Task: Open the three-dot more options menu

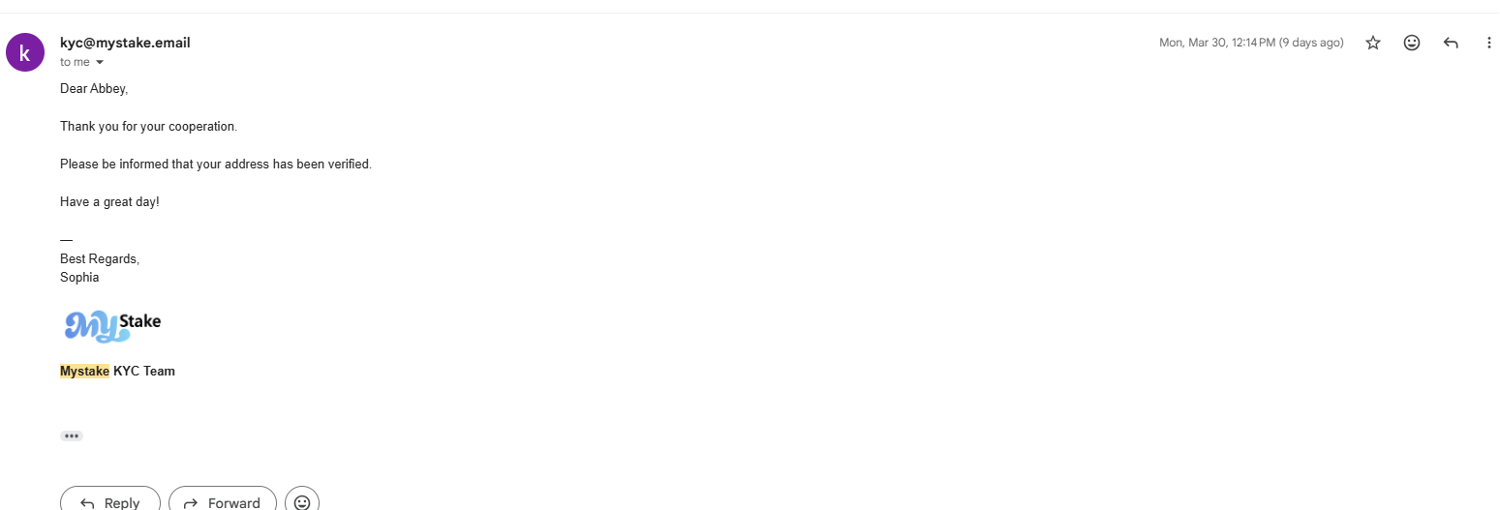Action: [1489, 43]
